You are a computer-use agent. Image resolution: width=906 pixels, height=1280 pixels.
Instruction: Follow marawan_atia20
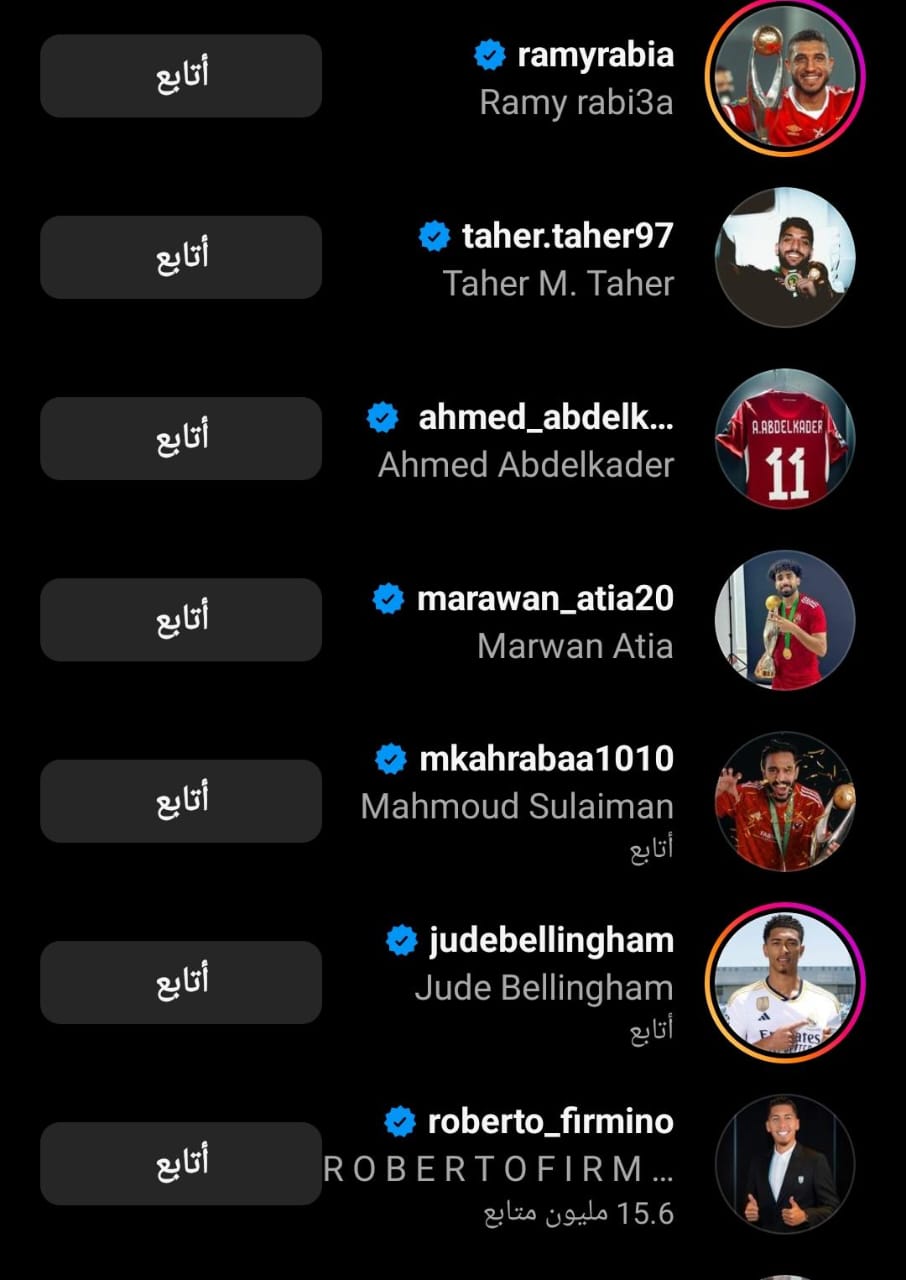[x=180, y=619]
